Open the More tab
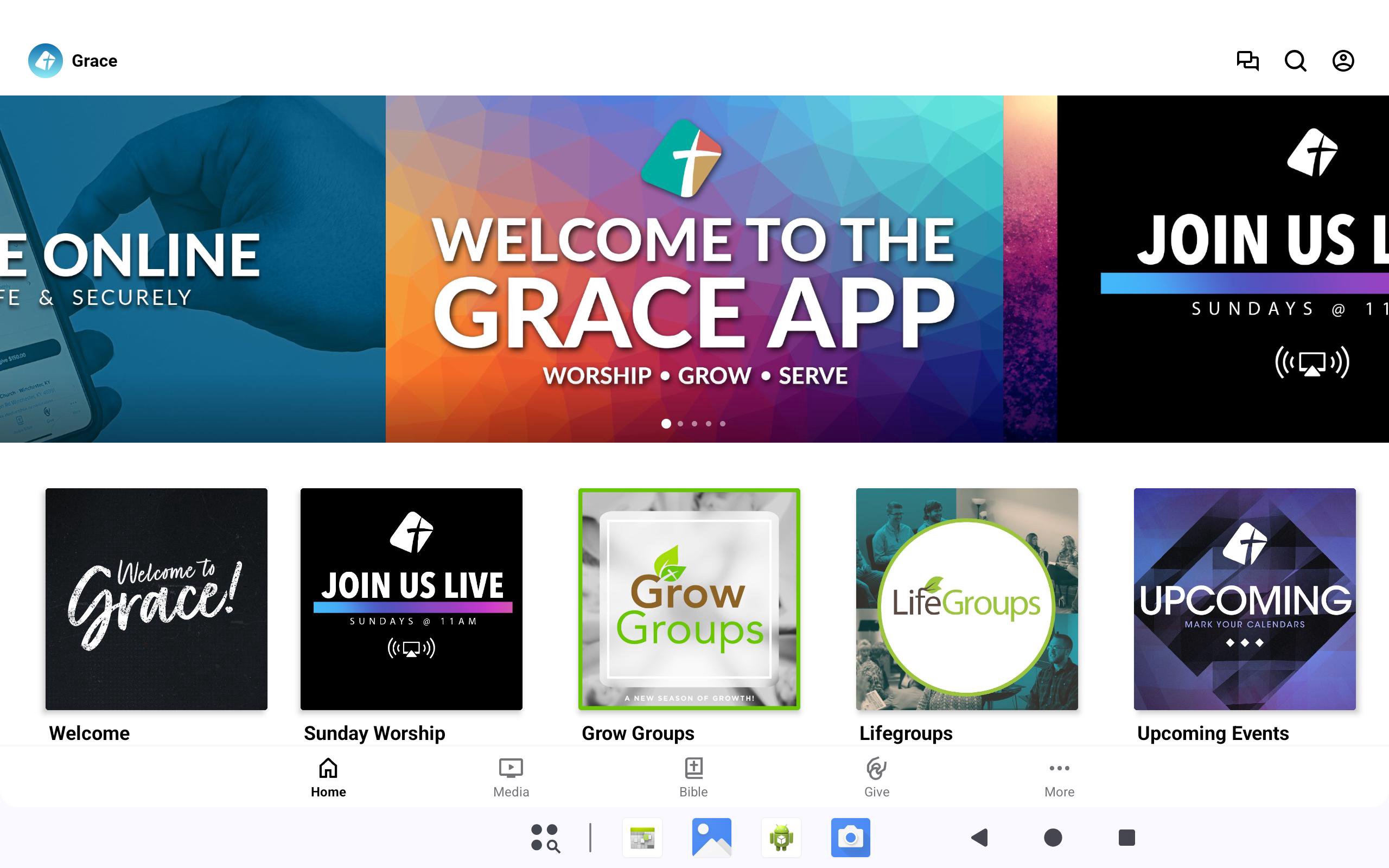The width and height of the screenshot is (1389, 868). pyautogui.click(x=1059, y=777)
